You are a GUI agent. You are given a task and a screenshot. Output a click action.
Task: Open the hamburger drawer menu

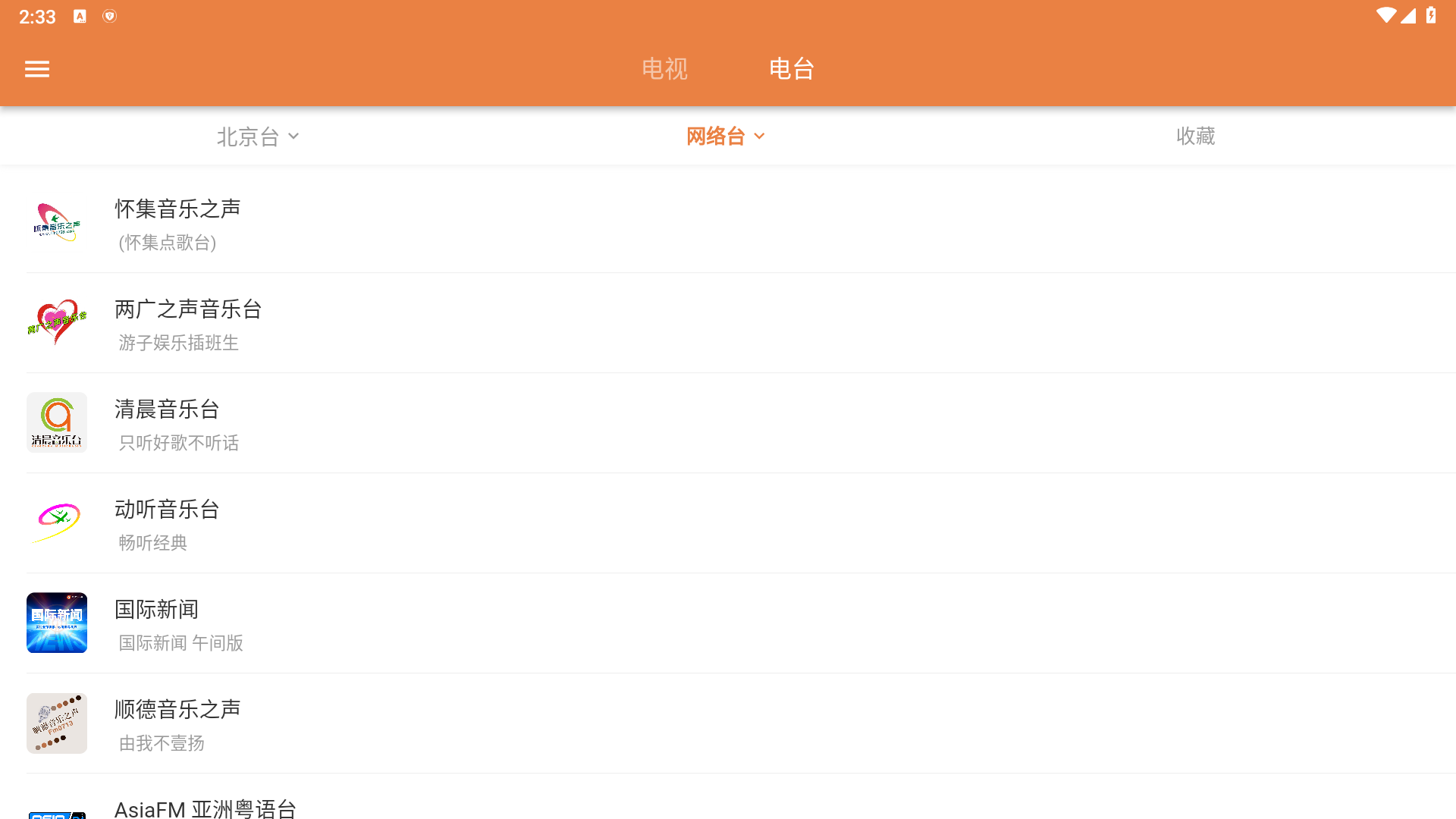36,69
